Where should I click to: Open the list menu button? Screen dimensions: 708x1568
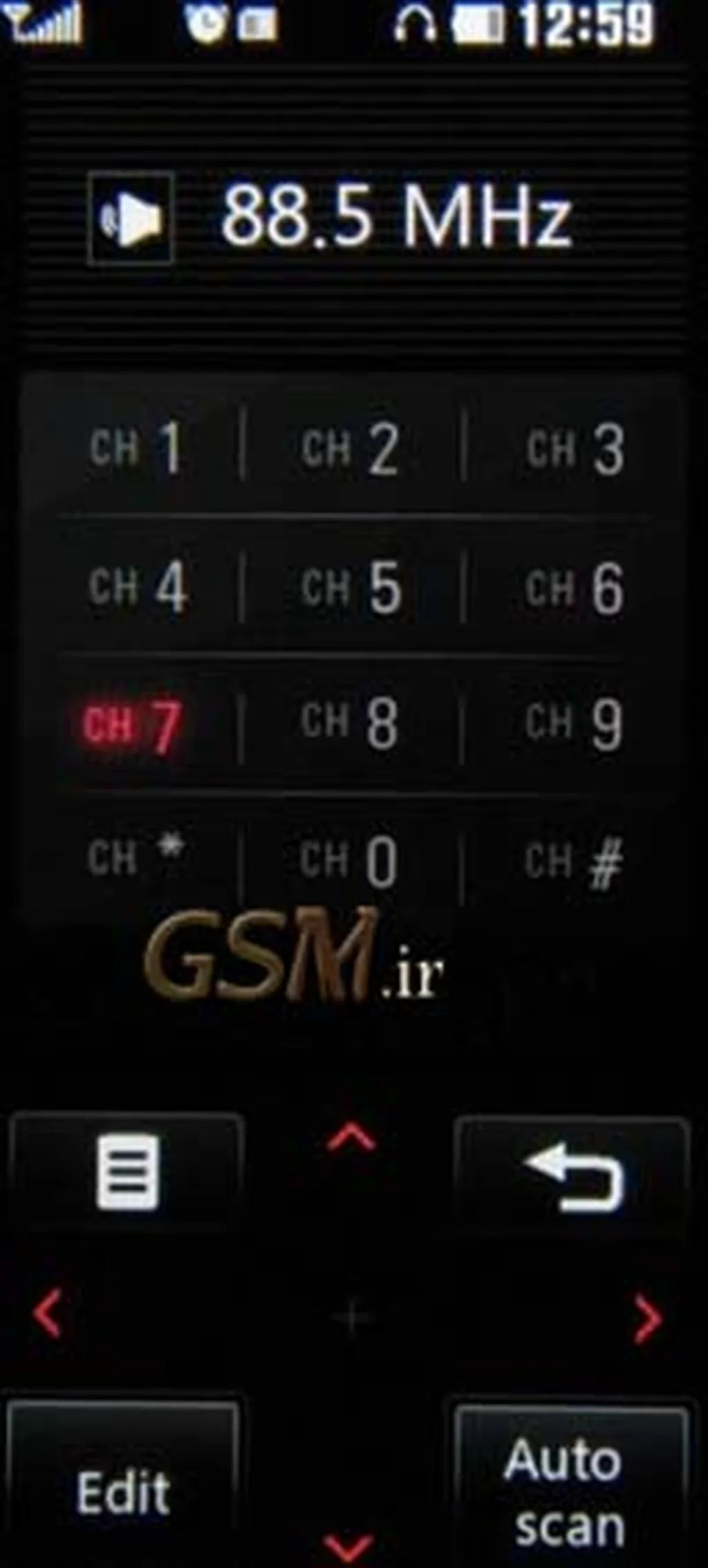pos(127,1173)
